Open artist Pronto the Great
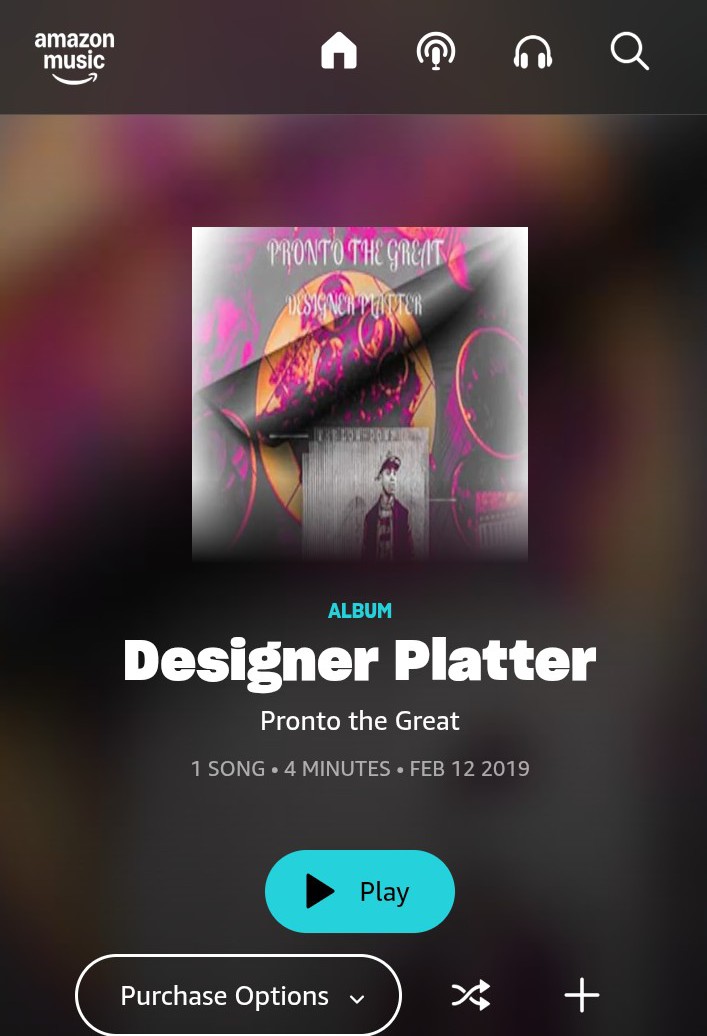 360,720
